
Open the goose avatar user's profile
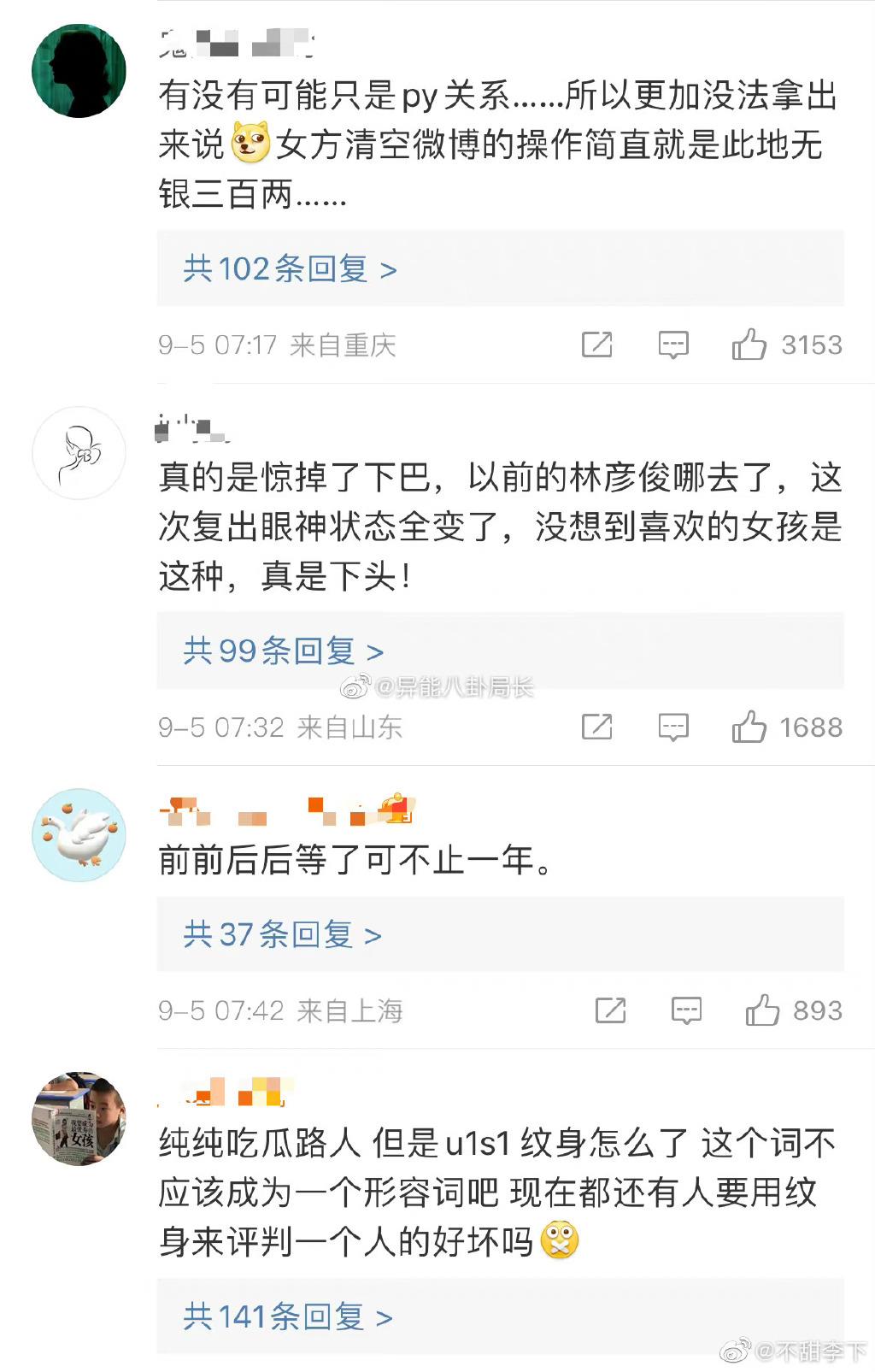click(x=79, y=835)
